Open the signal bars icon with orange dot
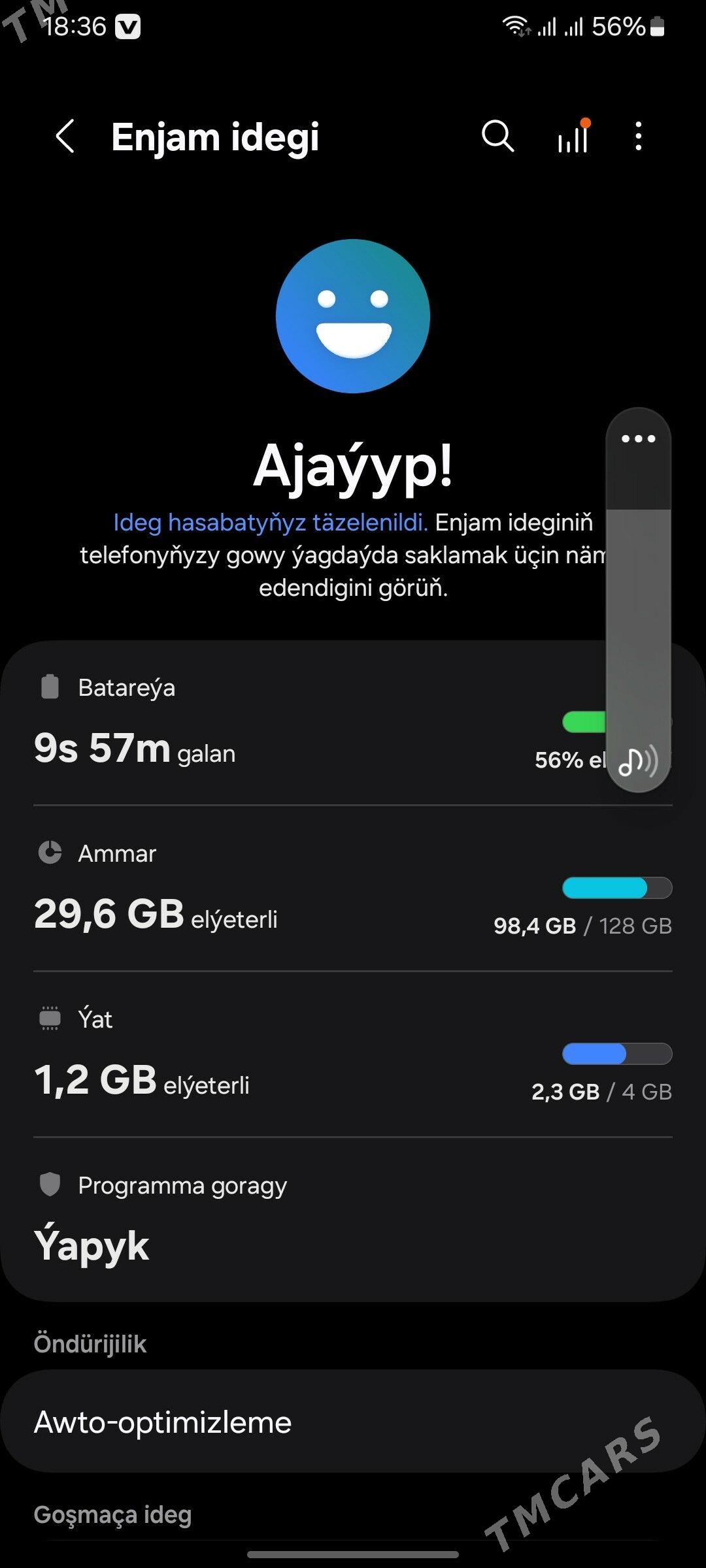706x1568 pixels. [573, 137]
